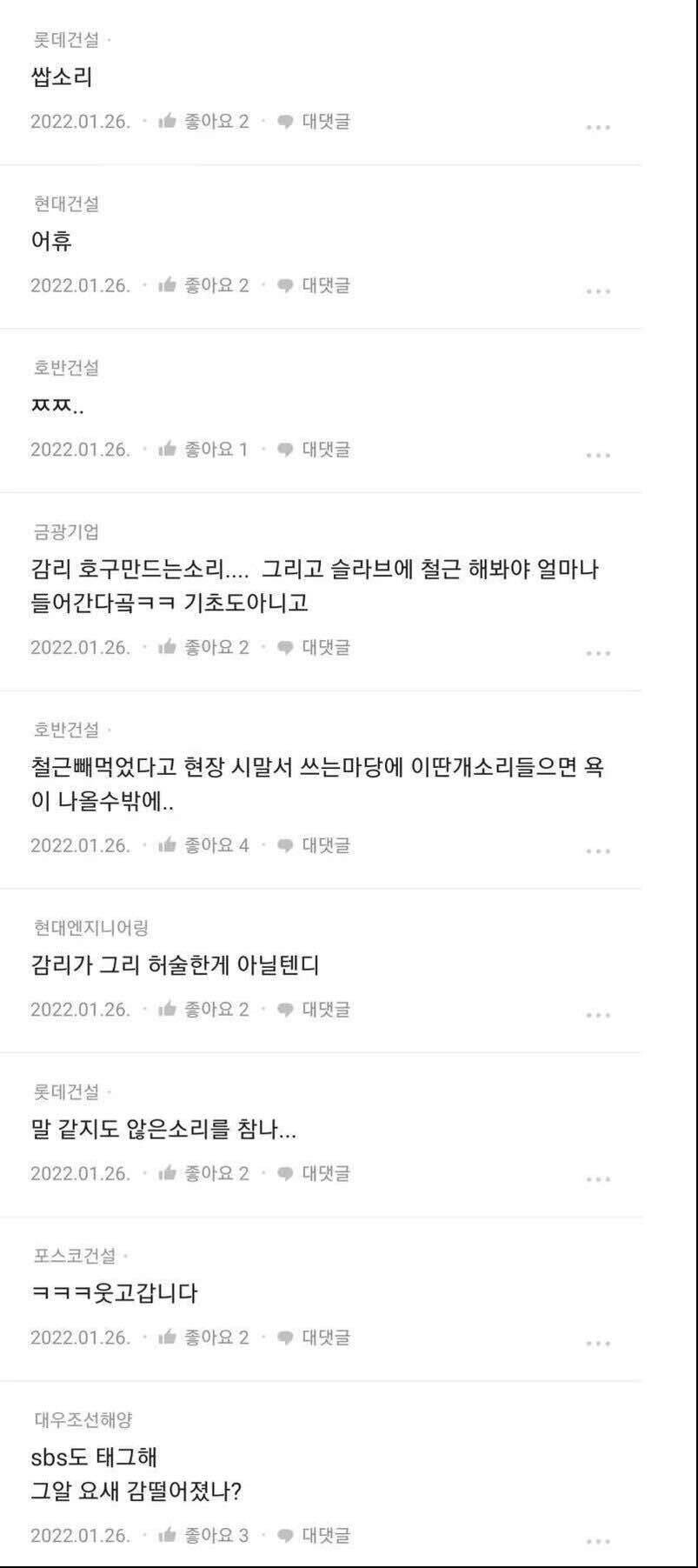Like 대우조선해양's 'sbs도 태그해' comment
698x1568 pixels.
click(203, 1536)
